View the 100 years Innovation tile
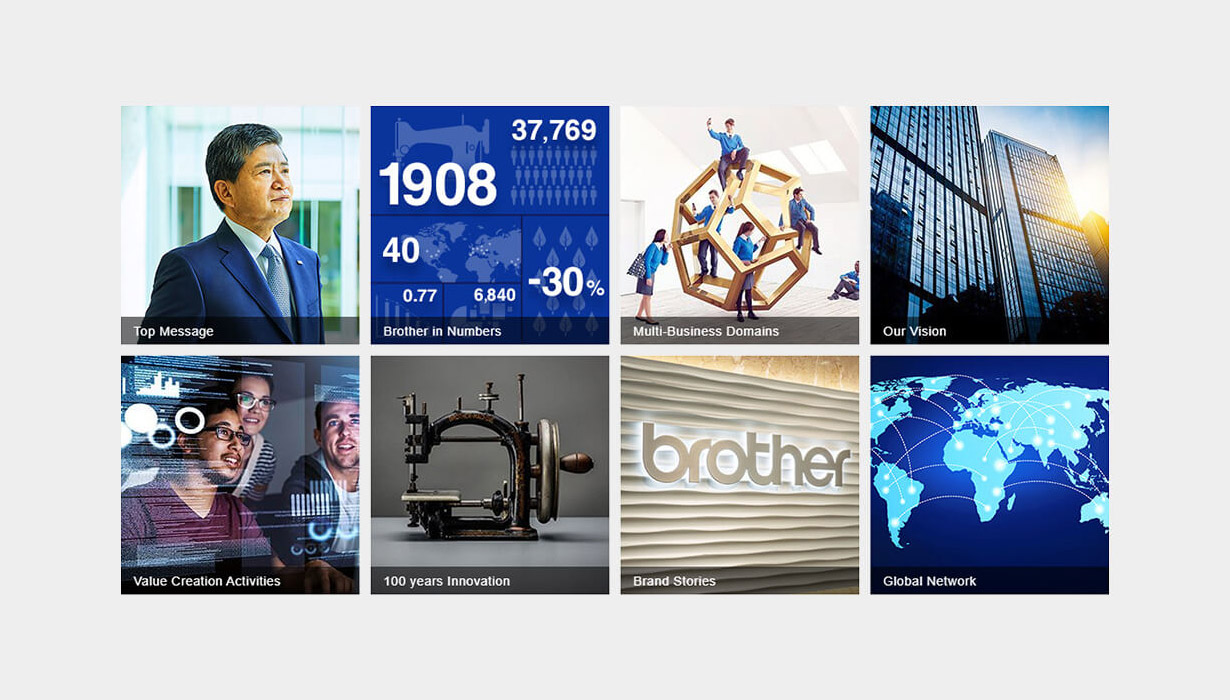Screen dimensions: 1230x700 (x=489, y=475)
